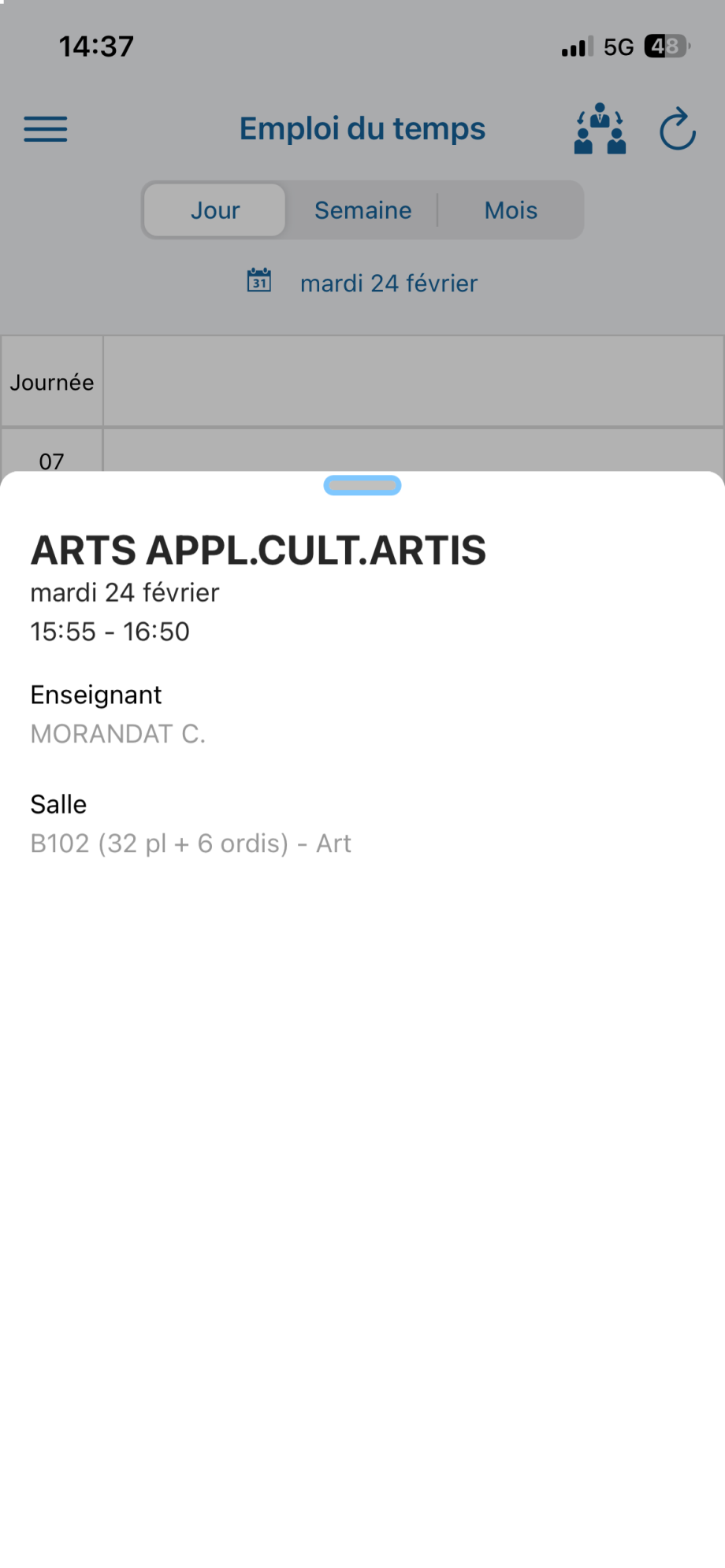The height and width of the screenshot is (1568, 725).
Task: Switch to the Semaine view
Action: [x=362, y=210]
